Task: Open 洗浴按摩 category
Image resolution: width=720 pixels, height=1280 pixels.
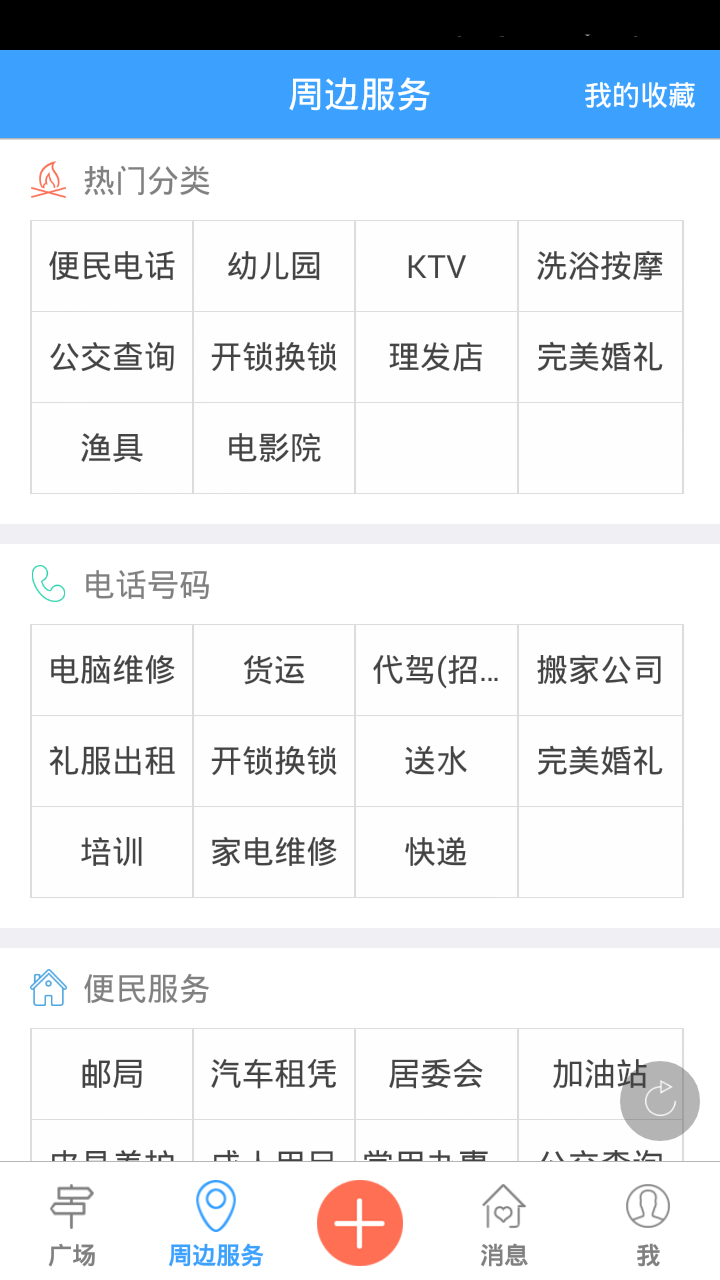Action: click(x=600, y=266)
